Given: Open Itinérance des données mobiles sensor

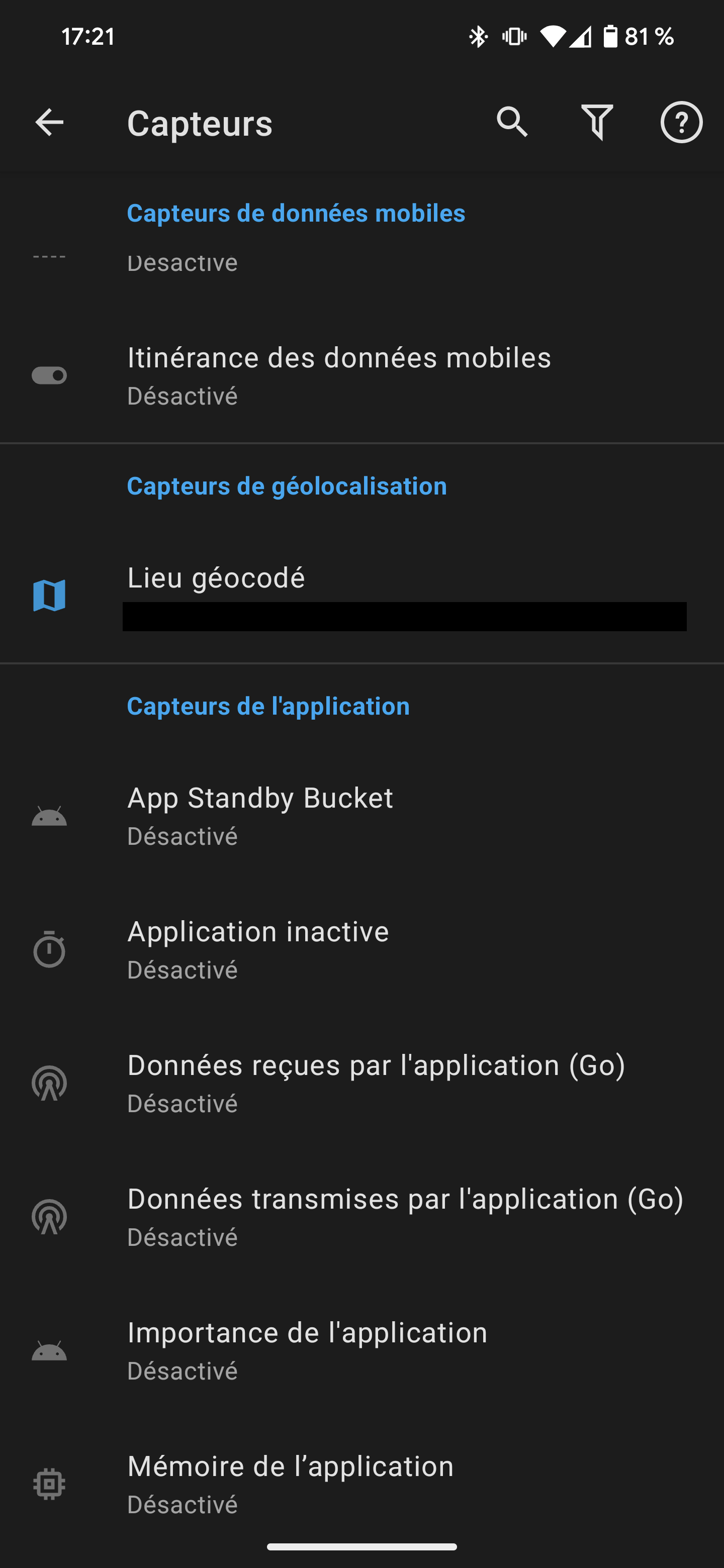Looking at the screenshot, I should tap(361, 376).
